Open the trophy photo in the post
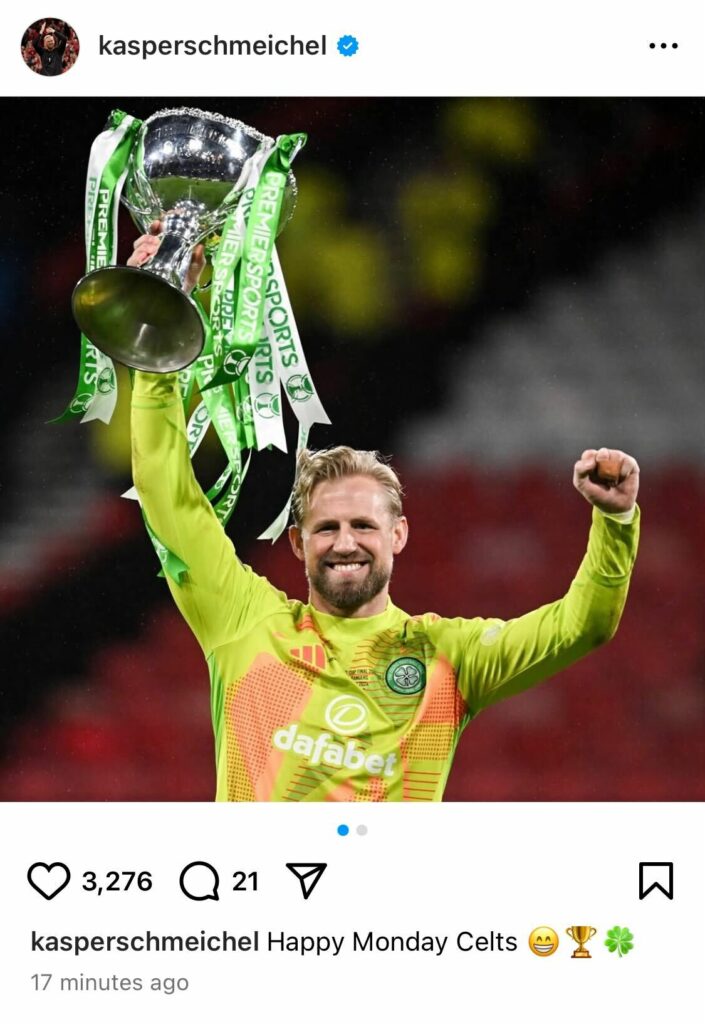 point(352,450)
